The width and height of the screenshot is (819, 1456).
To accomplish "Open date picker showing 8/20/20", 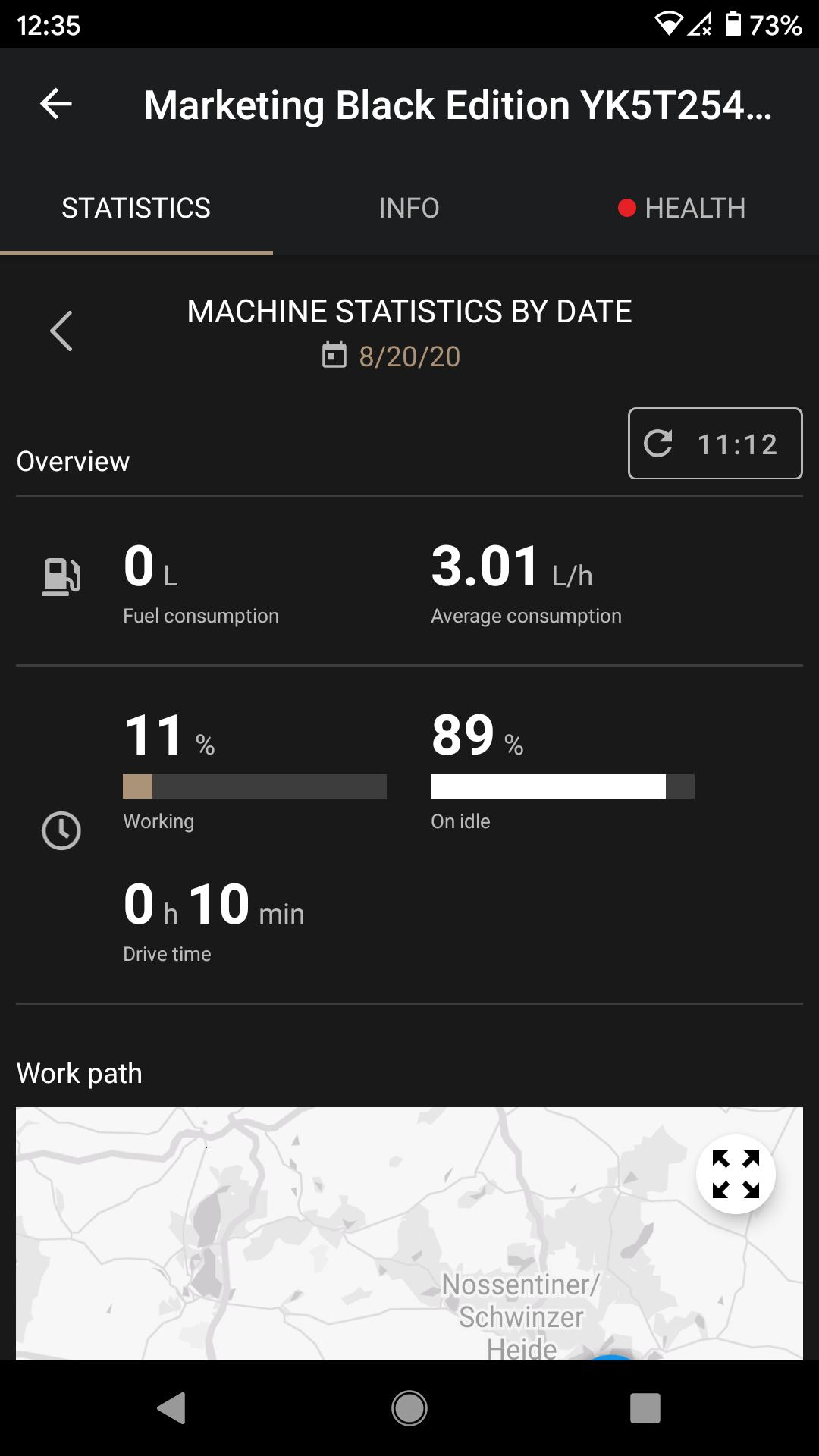I will (391, 356).
